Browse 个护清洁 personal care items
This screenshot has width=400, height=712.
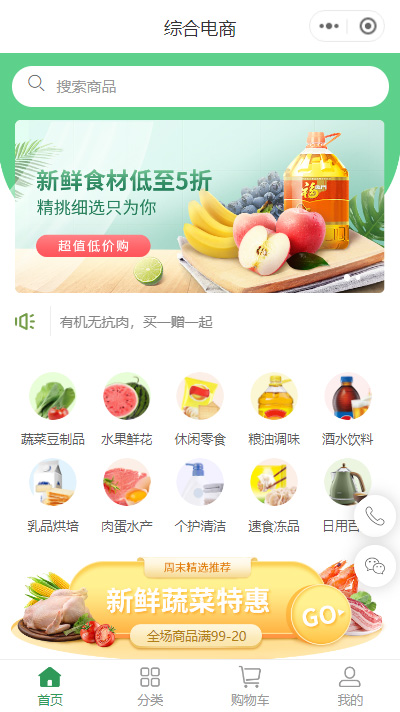(x=200, y=495)
